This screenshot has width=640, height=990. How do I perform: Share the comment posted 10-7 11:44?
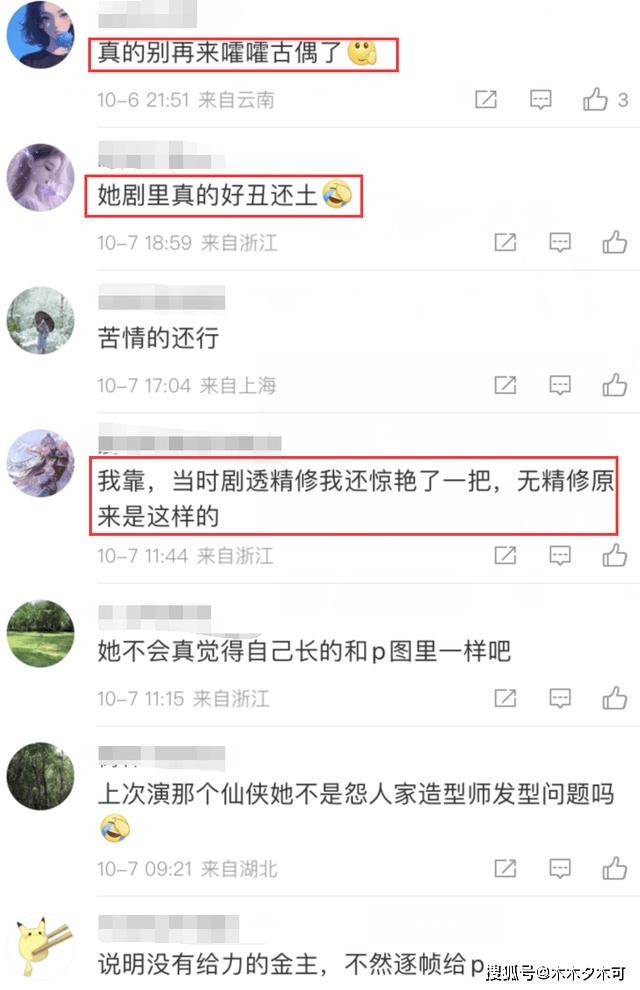click(507, 555)
